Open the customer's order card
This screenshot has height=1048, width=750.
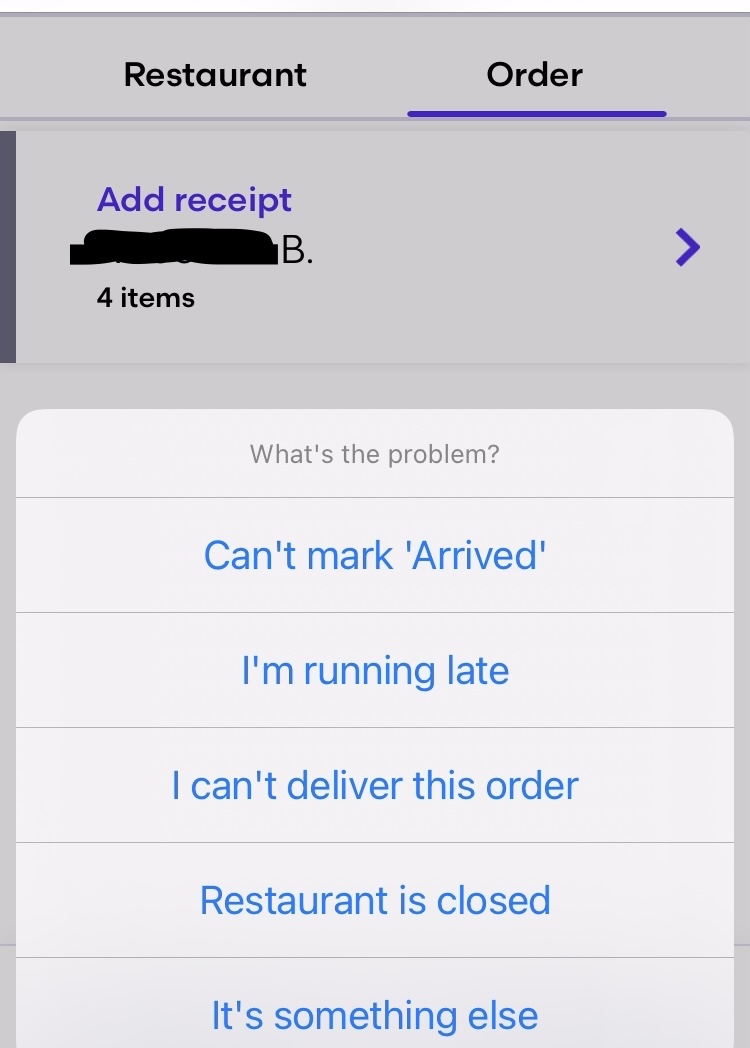375,247
